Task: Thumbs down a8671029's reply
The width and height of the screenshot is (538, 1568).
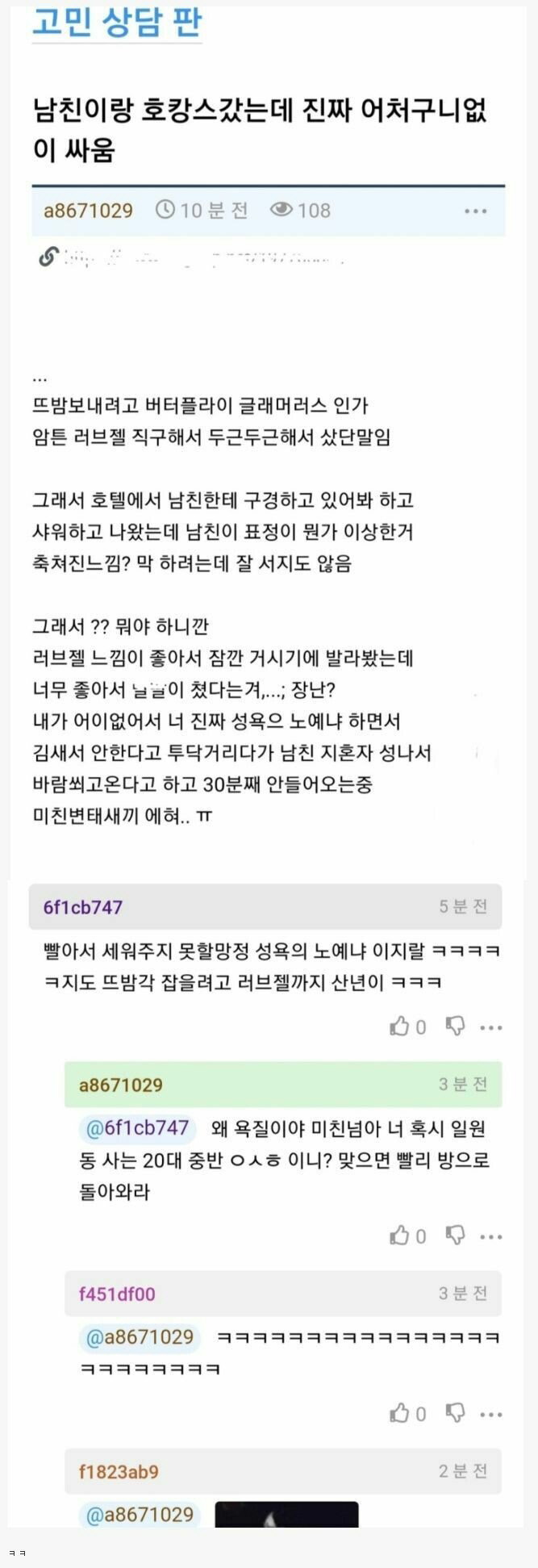Action: (456, 1236)
